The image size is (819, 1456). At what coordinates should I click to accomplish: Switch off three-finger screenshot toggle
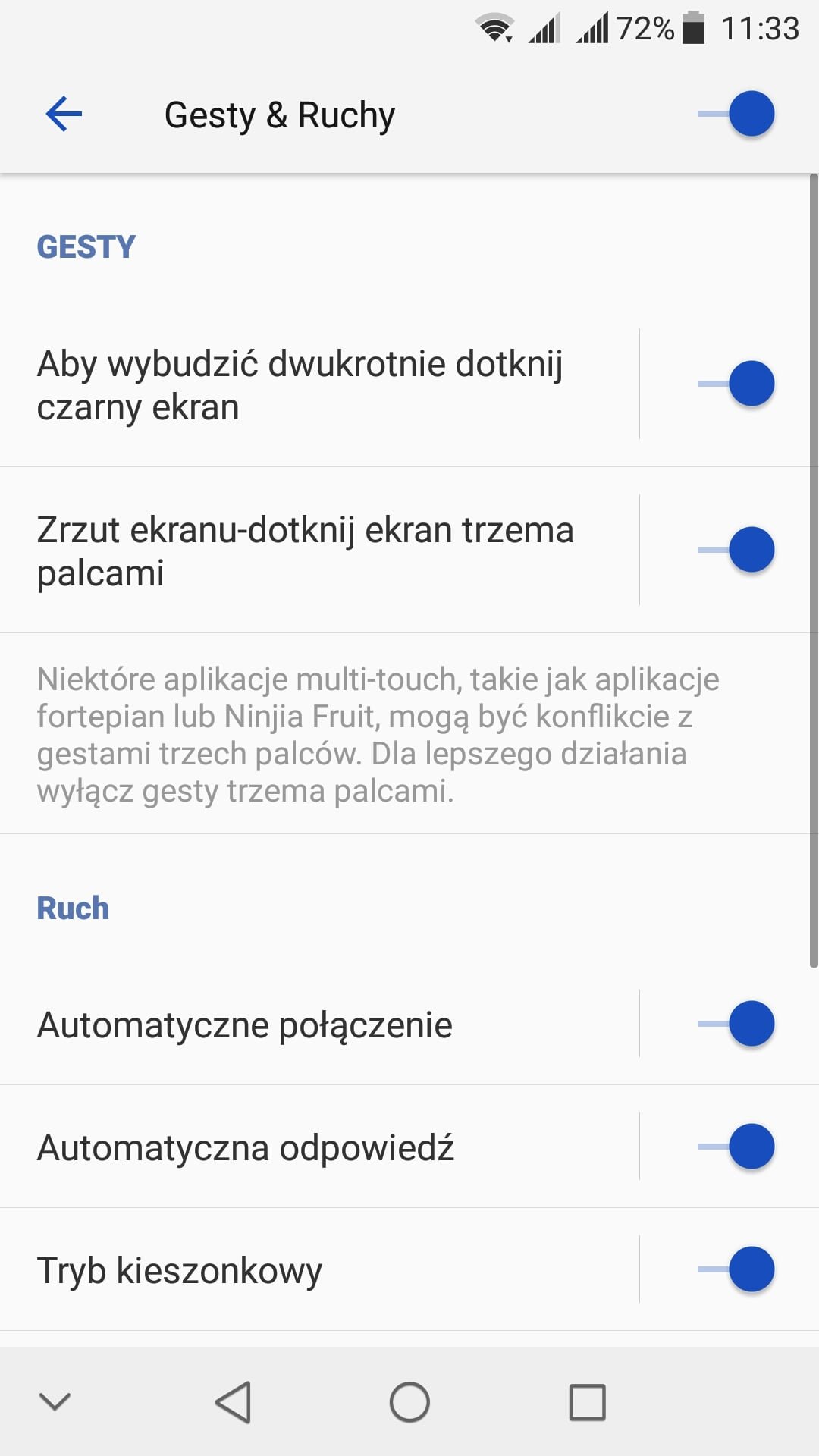pyautogui.click(x=736, y=550)
